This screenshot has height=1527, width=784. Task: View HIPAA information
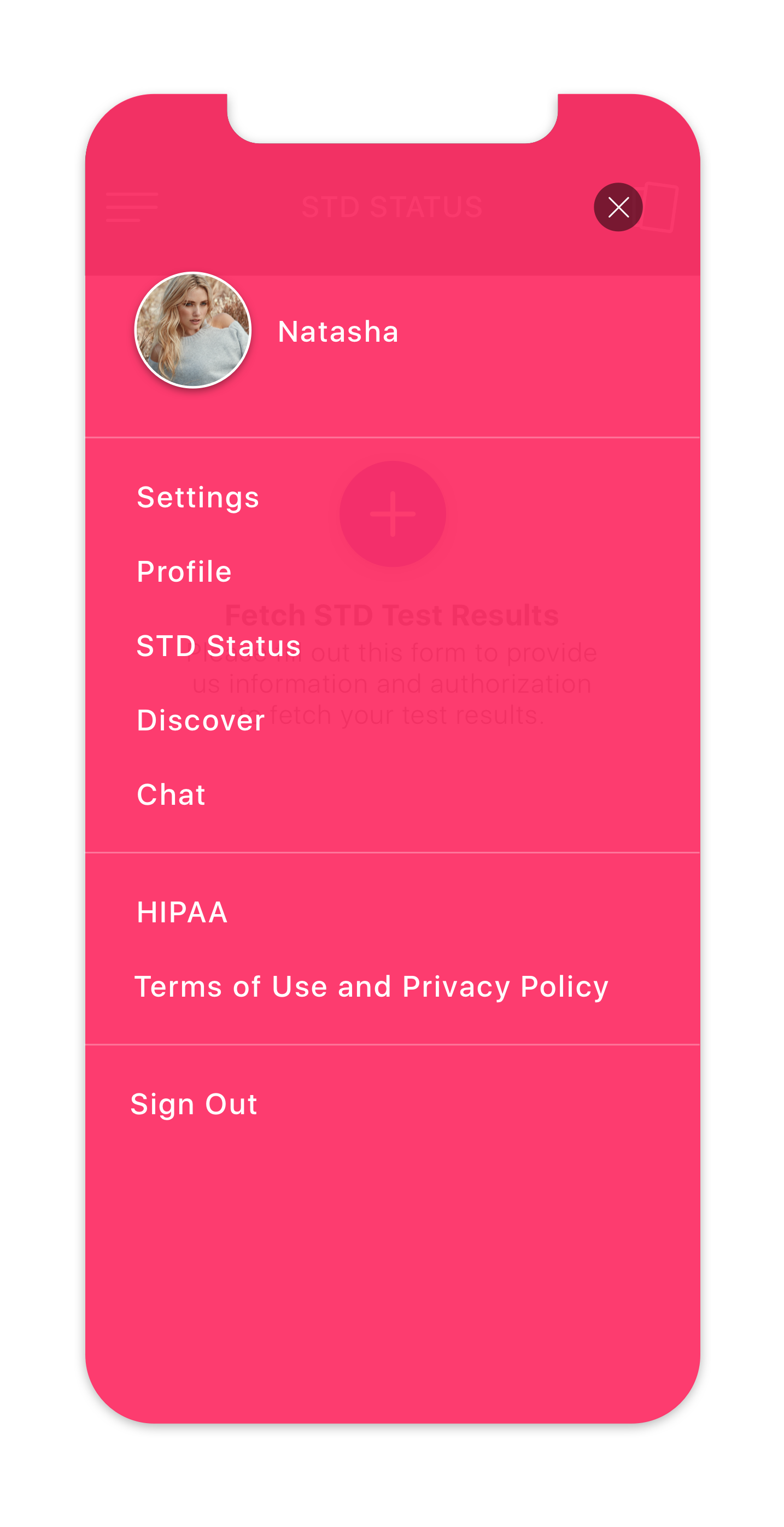(x=183, y=912)
